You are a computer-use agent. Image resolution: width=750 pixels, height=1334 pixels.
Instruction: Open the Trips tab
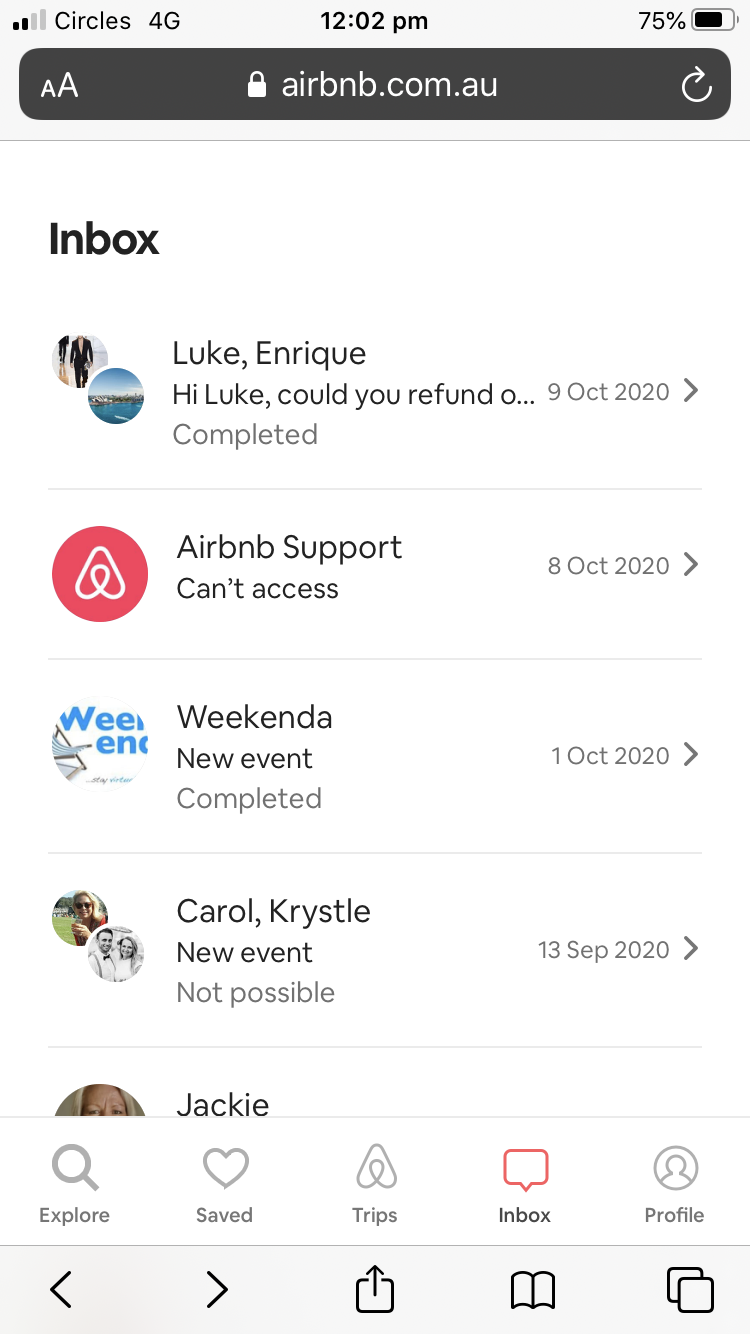(375, 1185)
